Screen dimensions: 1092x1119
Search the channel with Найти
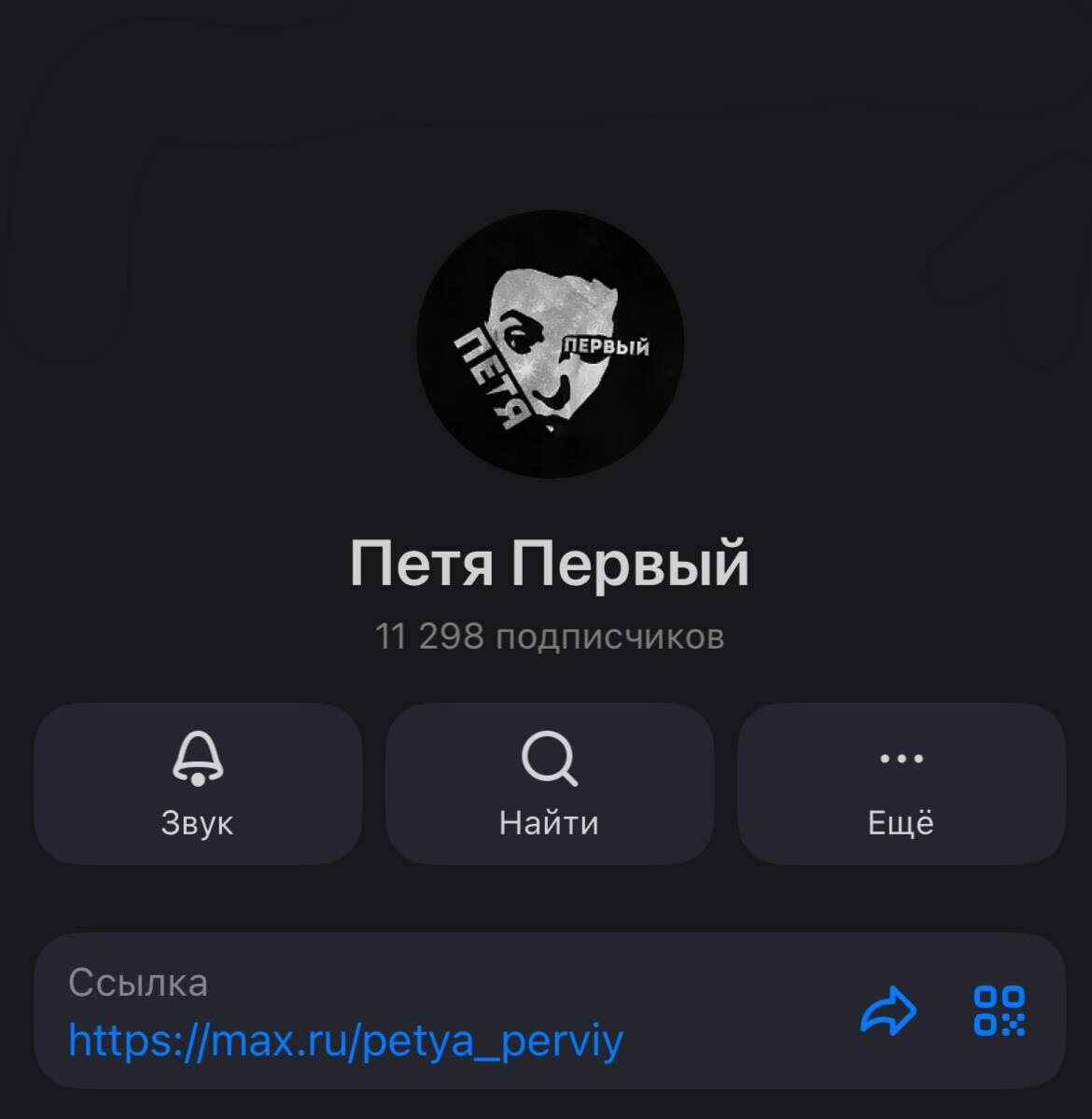click(x=550, y=784)
